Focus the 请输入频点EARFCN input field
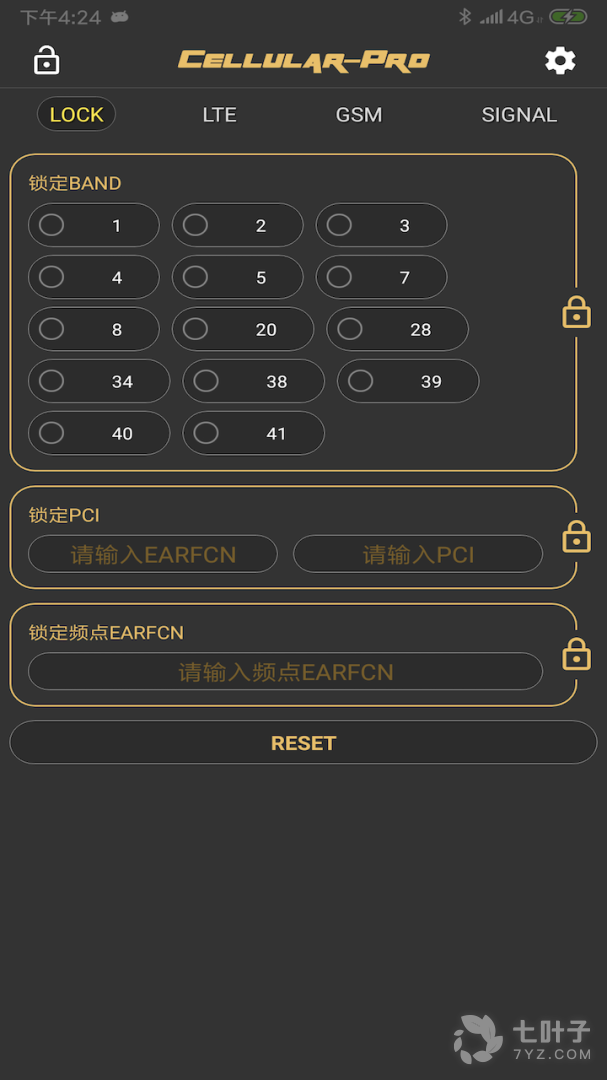This screenshot has height=1080, width=607. pos(285,672)
